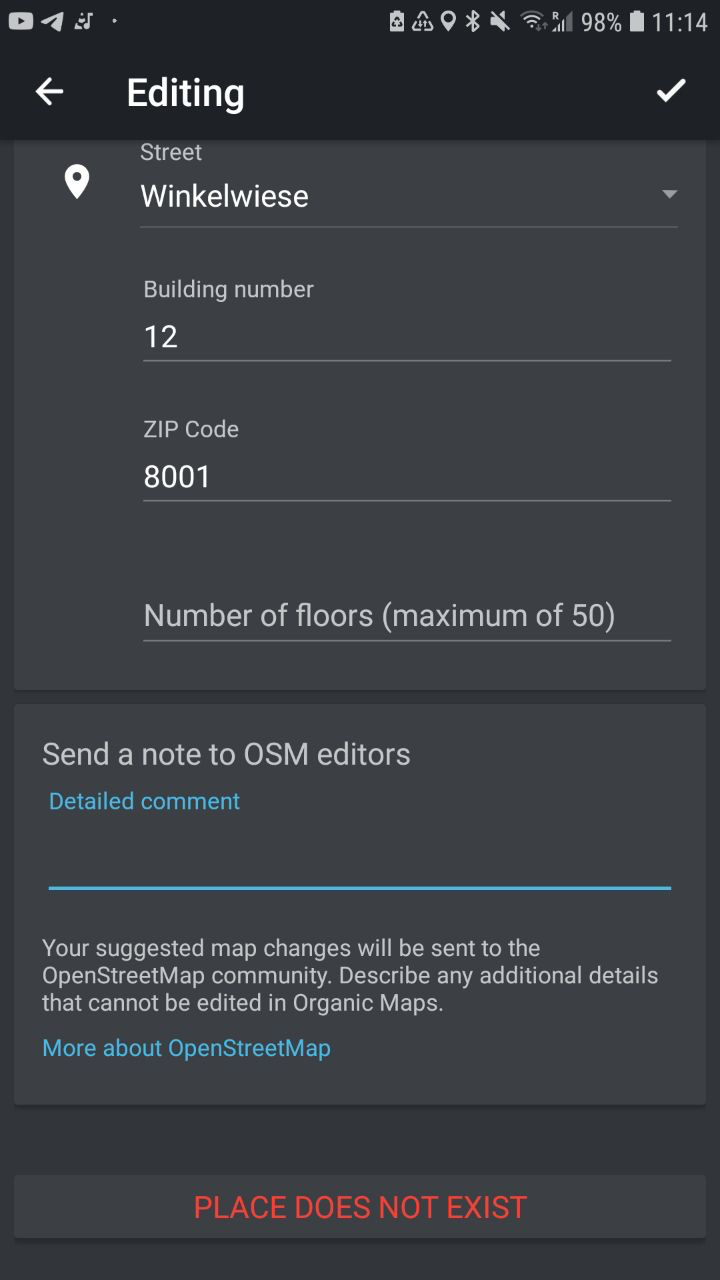
Task: Click the location pin icon beside Street
Action: pos(76,182)
